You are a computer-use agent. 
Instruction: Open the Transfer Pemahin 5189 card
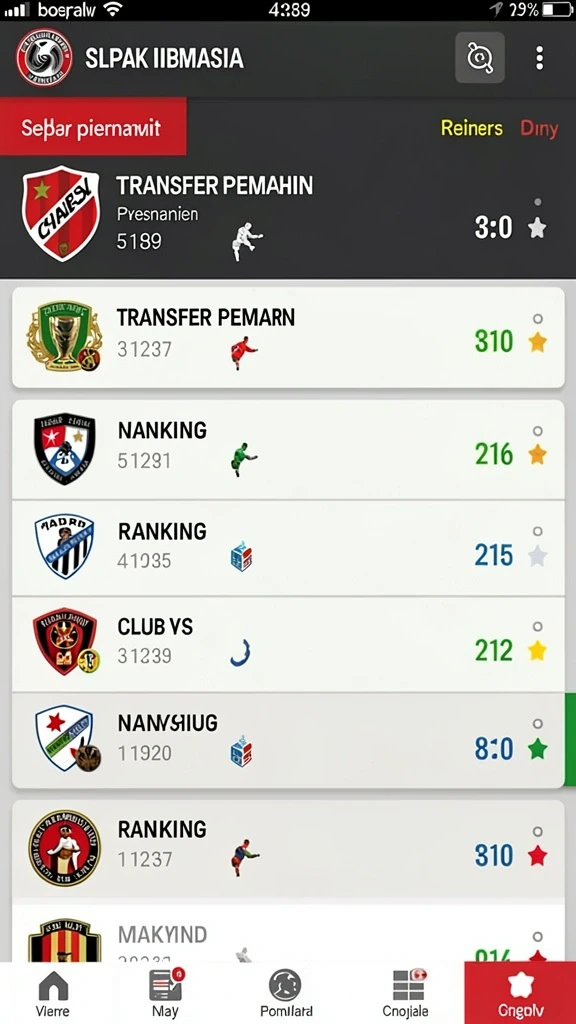[288, 215]
